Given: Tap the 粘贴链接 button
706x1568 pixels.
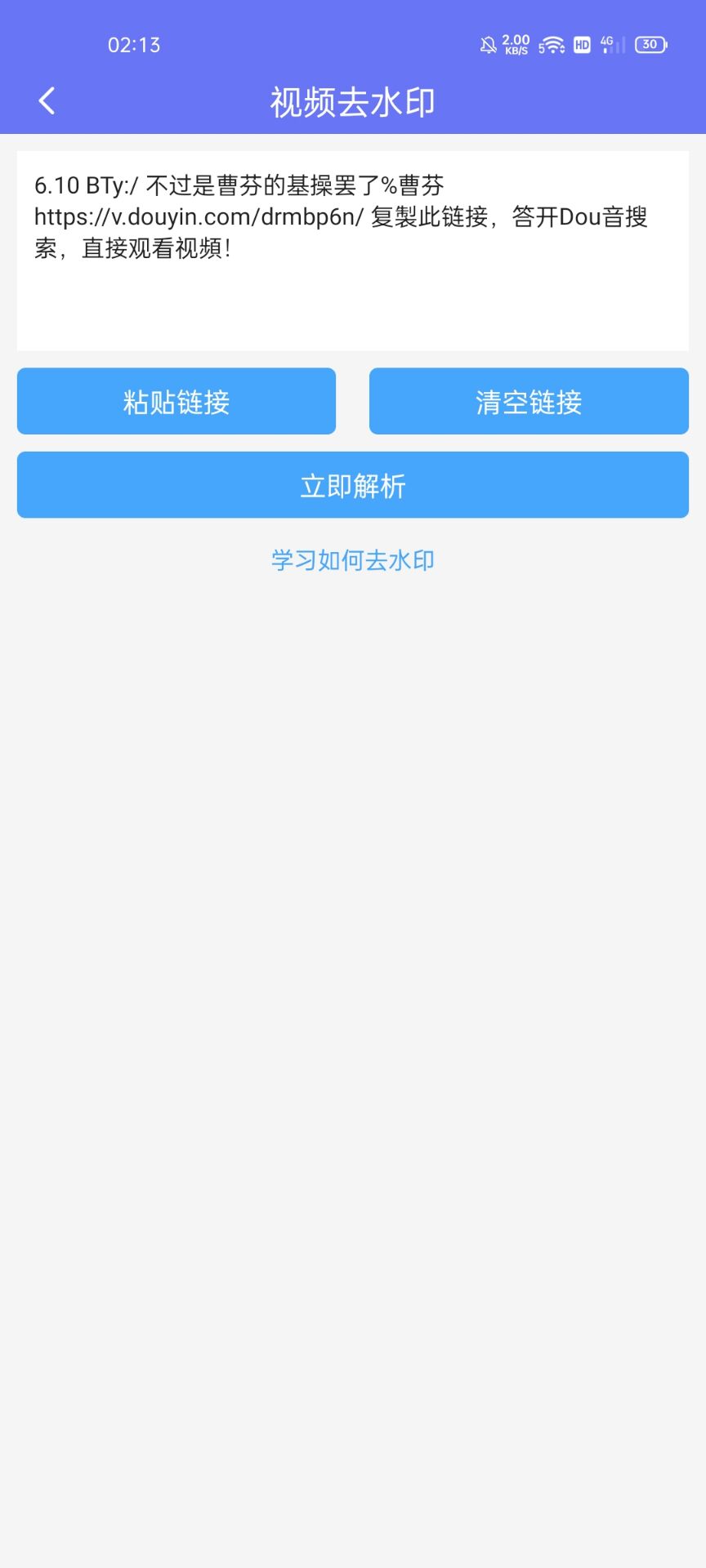Looking at the screenshot, I should click(x=176, y=401).
